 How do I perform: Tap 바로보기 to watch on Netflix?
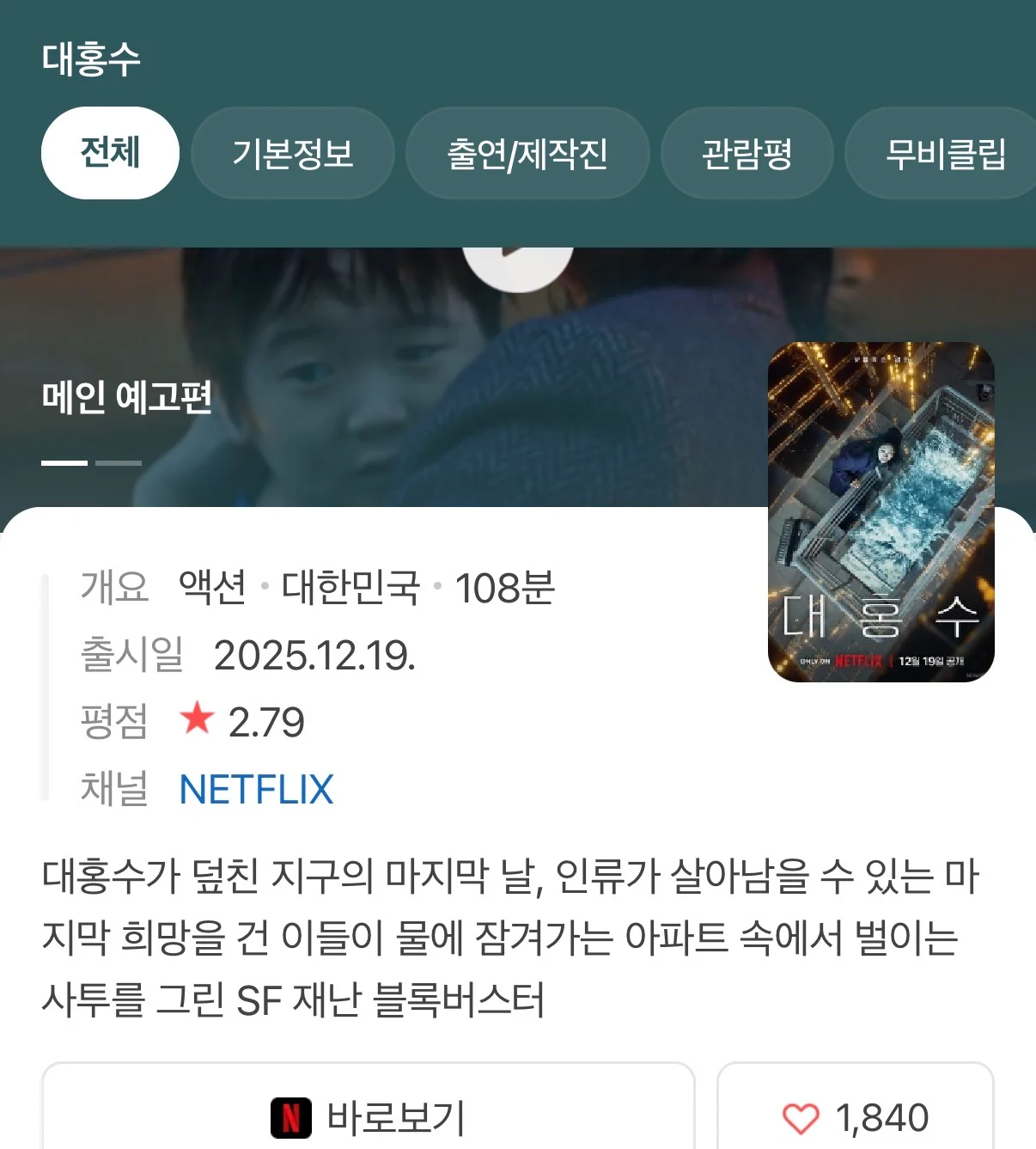click(368, 1117)
